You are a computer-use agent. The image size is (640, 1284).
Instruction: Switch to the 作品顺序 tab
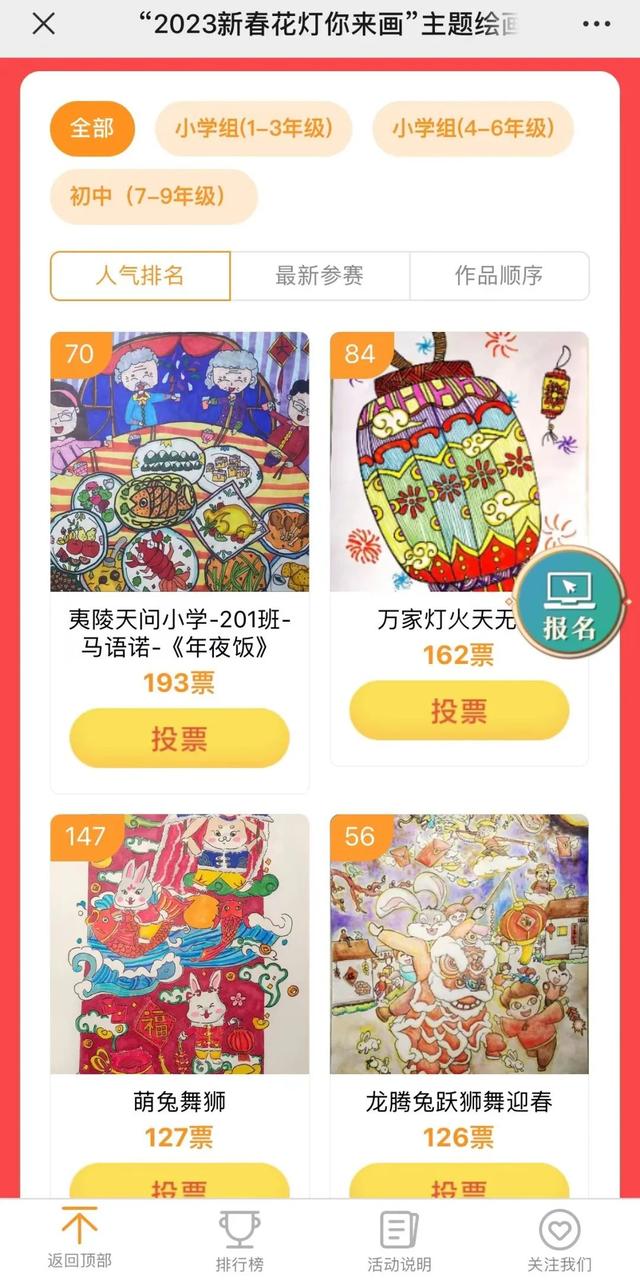coord(499,276)
